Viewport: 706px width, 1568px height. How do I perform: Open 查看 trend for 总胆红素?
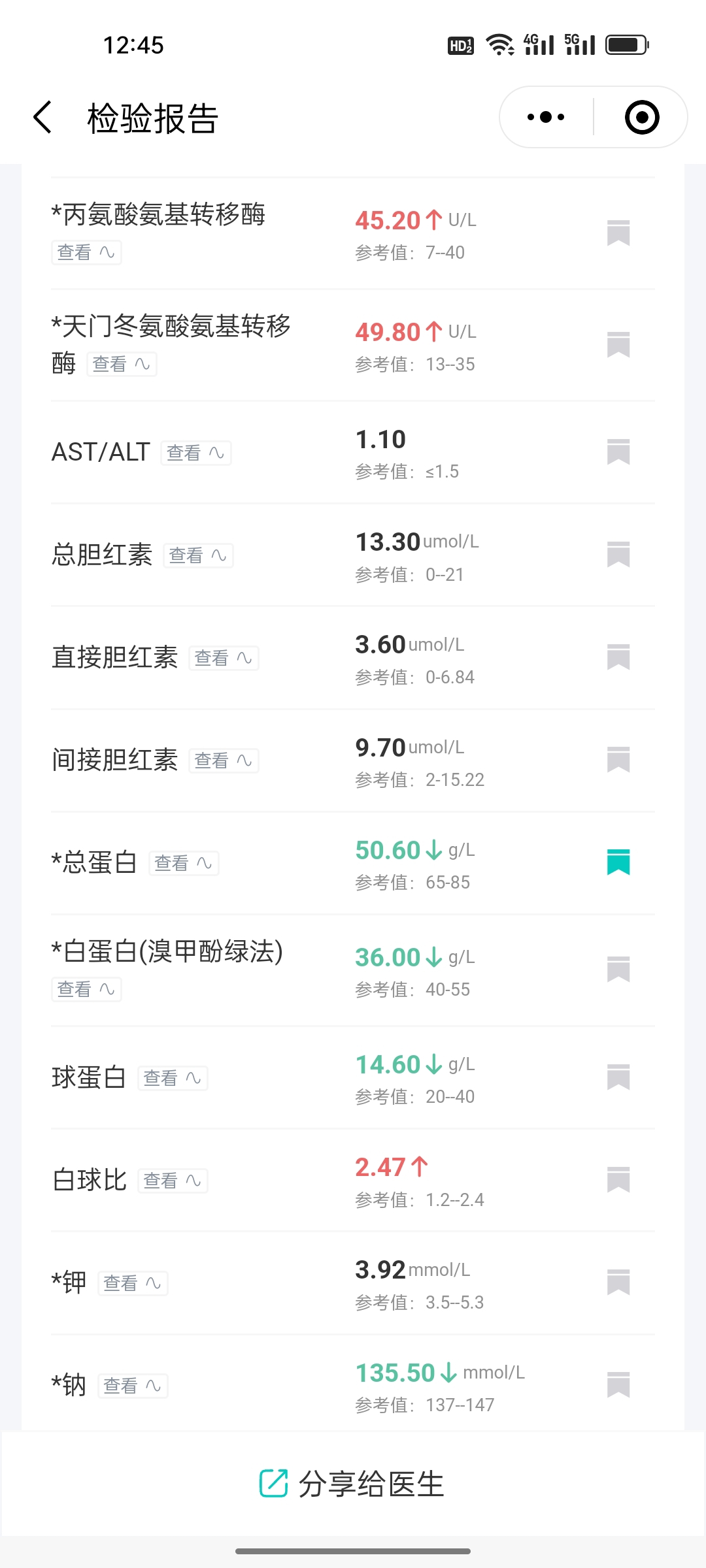199,555
